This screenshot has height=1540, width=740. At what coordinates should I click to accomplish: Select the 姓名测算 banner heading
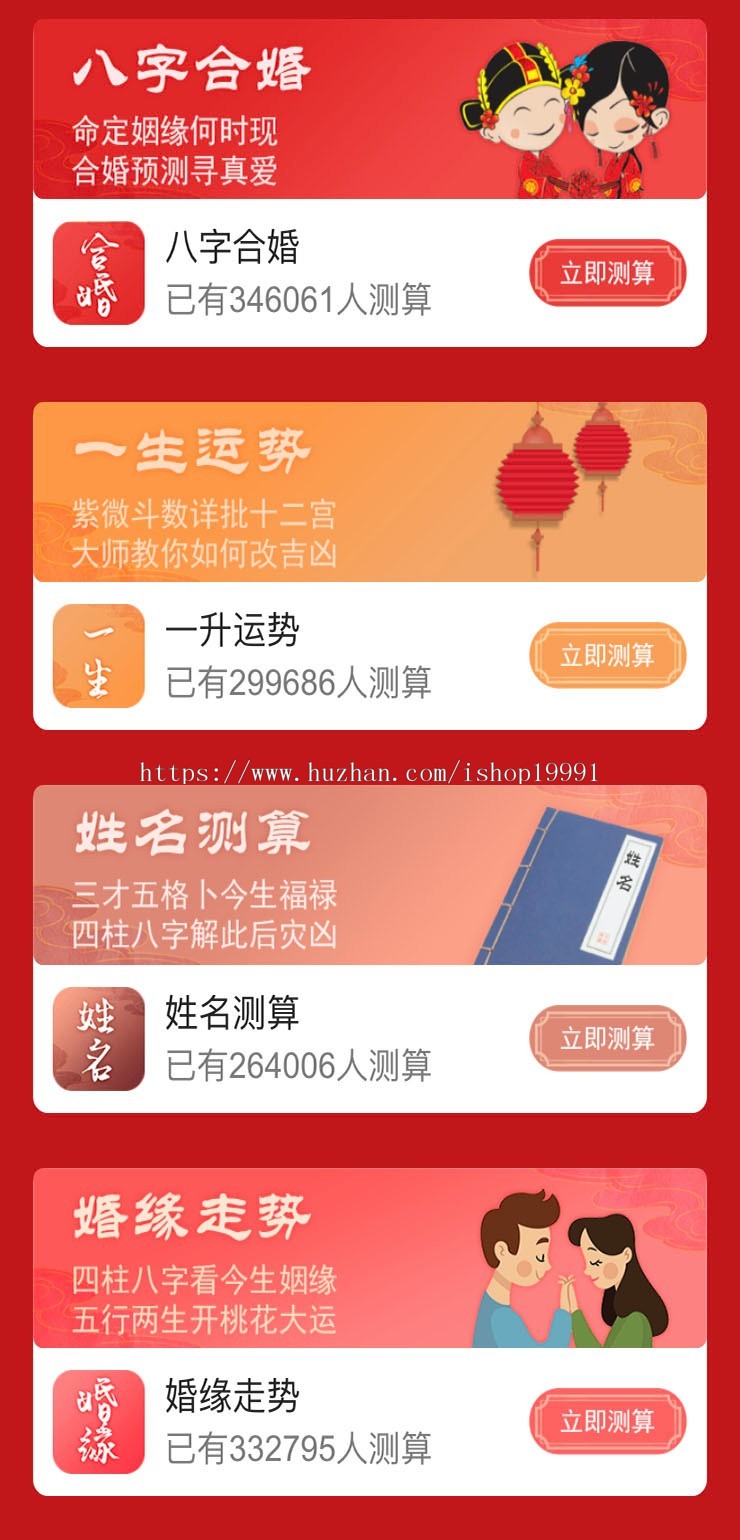click(x=190, y=833)
